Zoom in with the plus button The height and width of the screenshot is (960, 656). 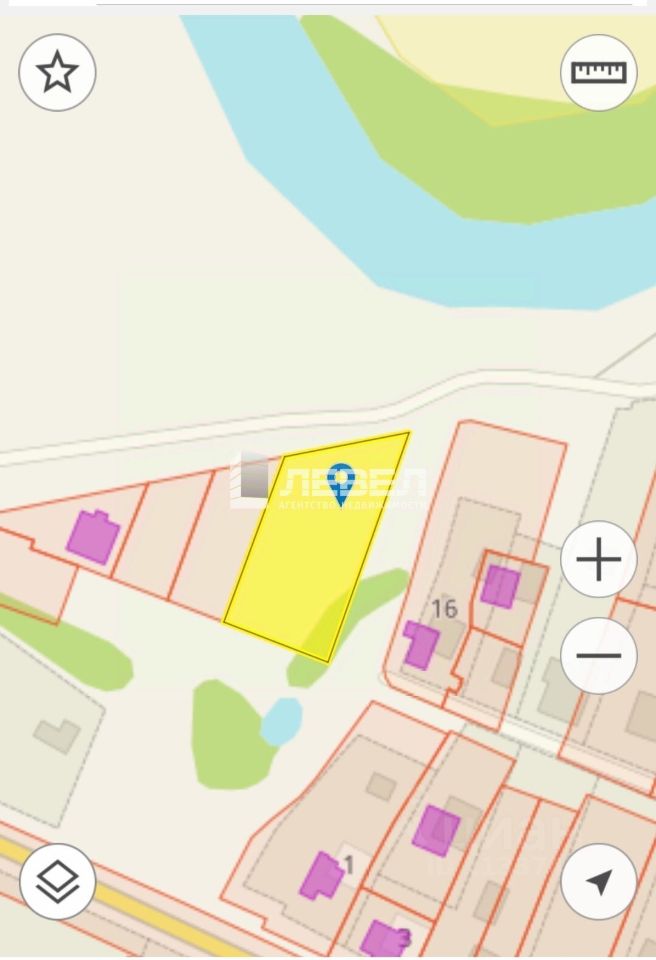598,559
